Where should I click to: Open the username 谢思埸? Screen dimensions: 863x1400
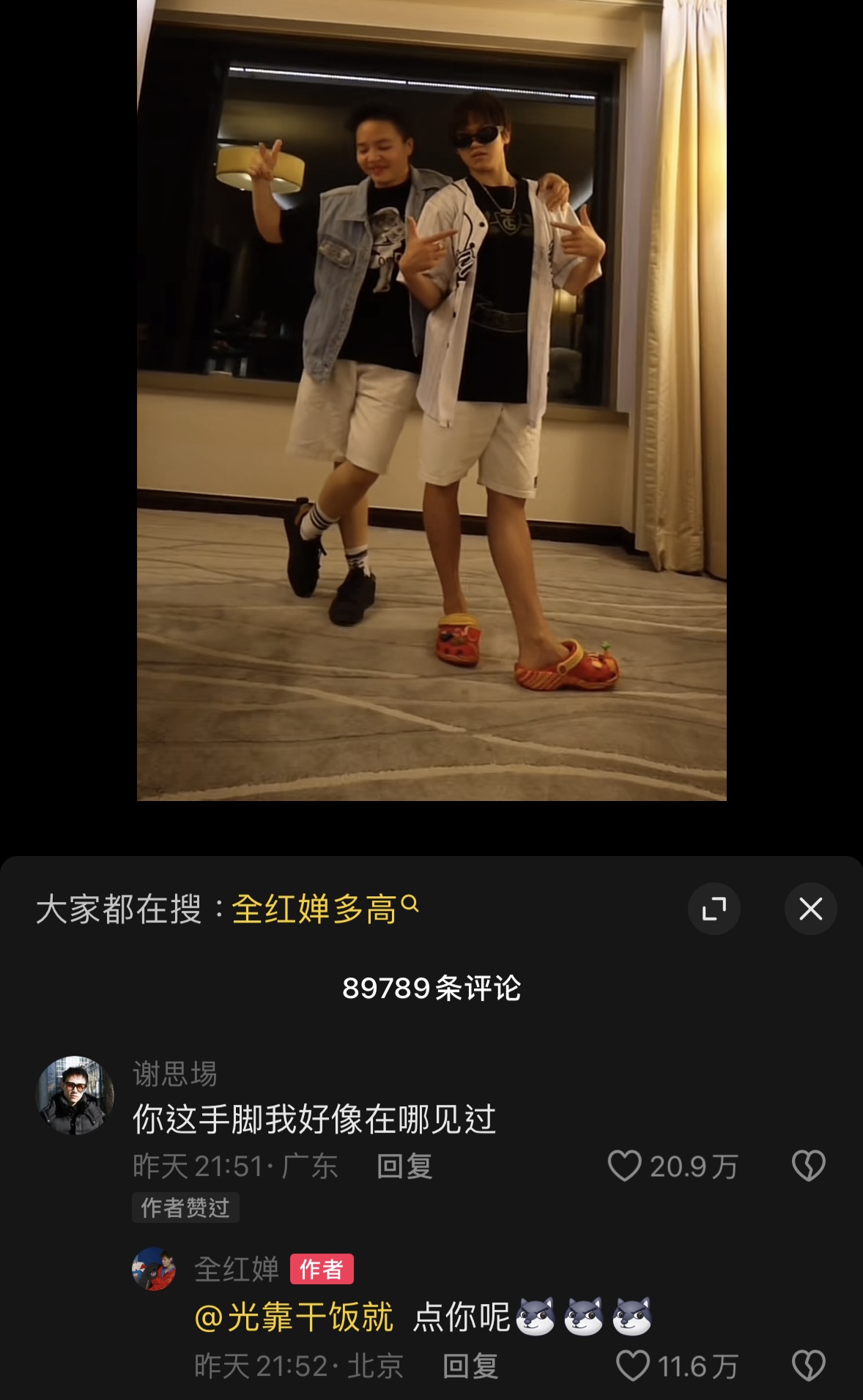pyautogui.click(x=175, y=1073)
